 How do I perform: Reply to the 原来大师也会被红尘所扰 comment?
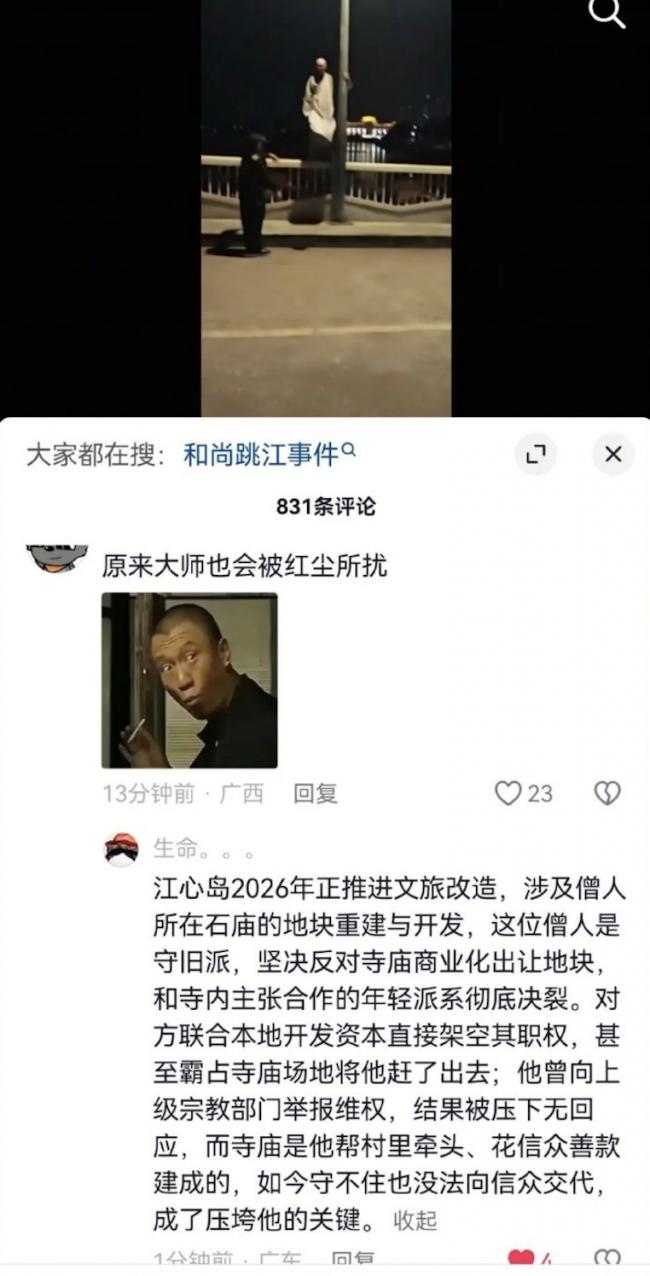point(315,793)
